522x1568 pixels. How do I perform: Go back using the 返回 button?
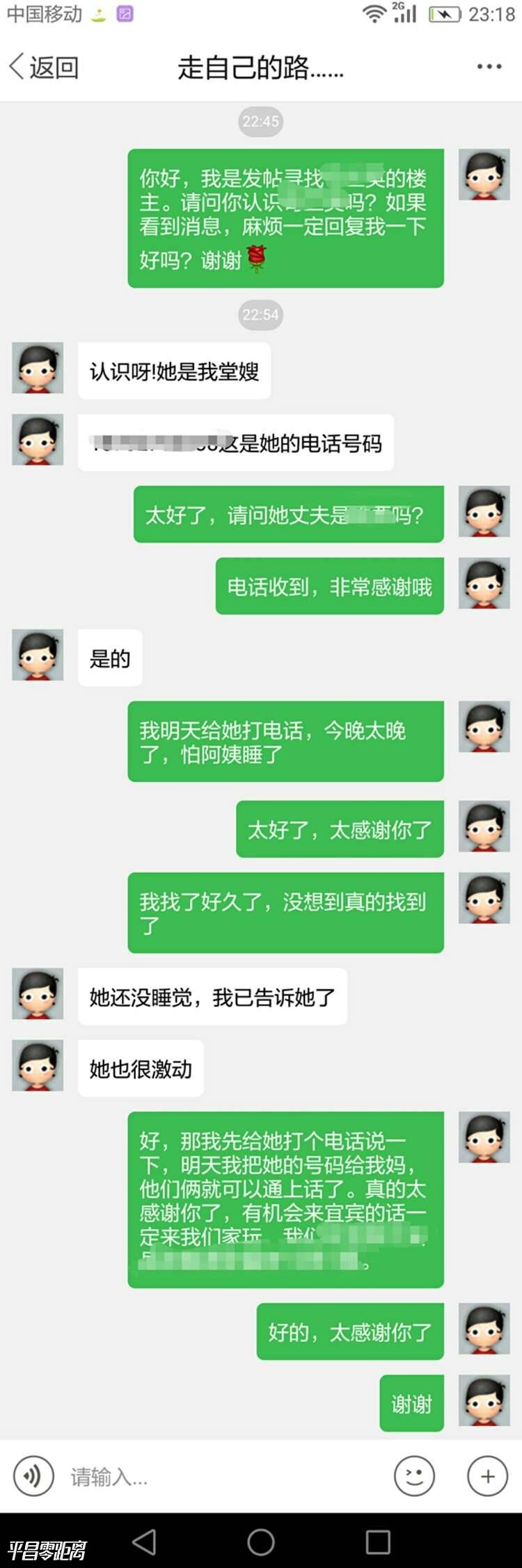[43, 67]
